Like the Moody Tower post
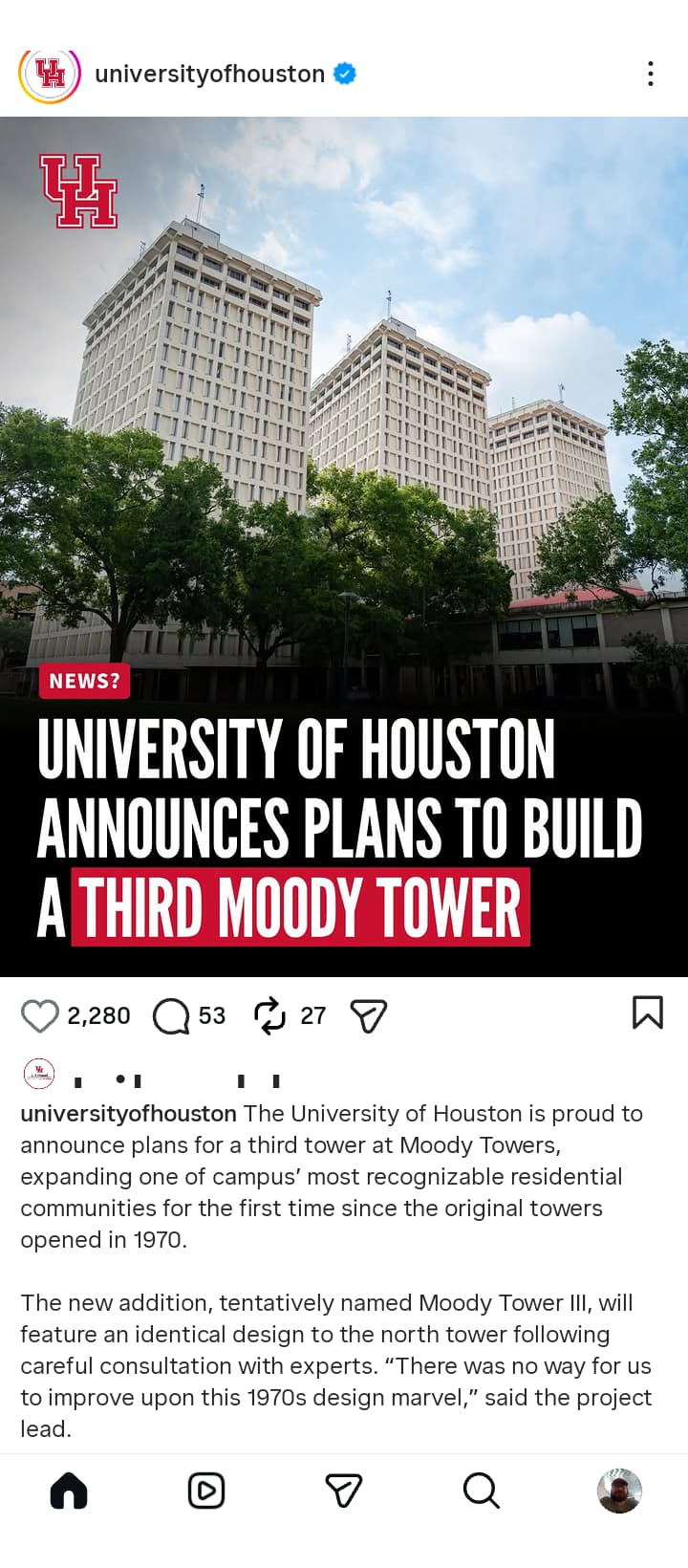 [40, 1015]
